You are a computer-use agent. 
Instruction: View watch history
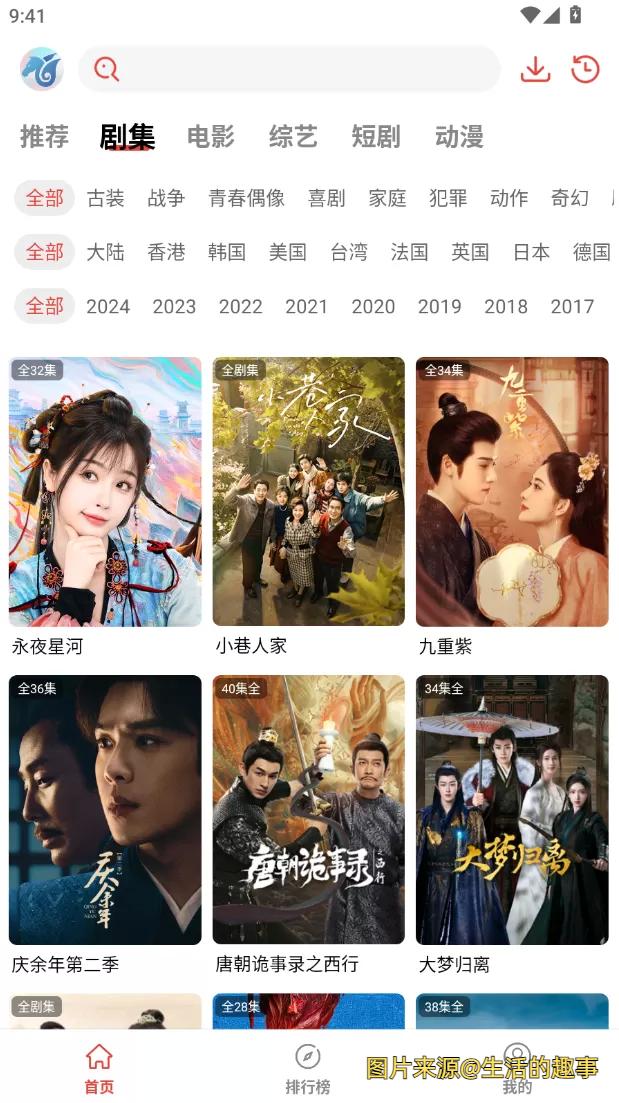(x=585, y=69)
